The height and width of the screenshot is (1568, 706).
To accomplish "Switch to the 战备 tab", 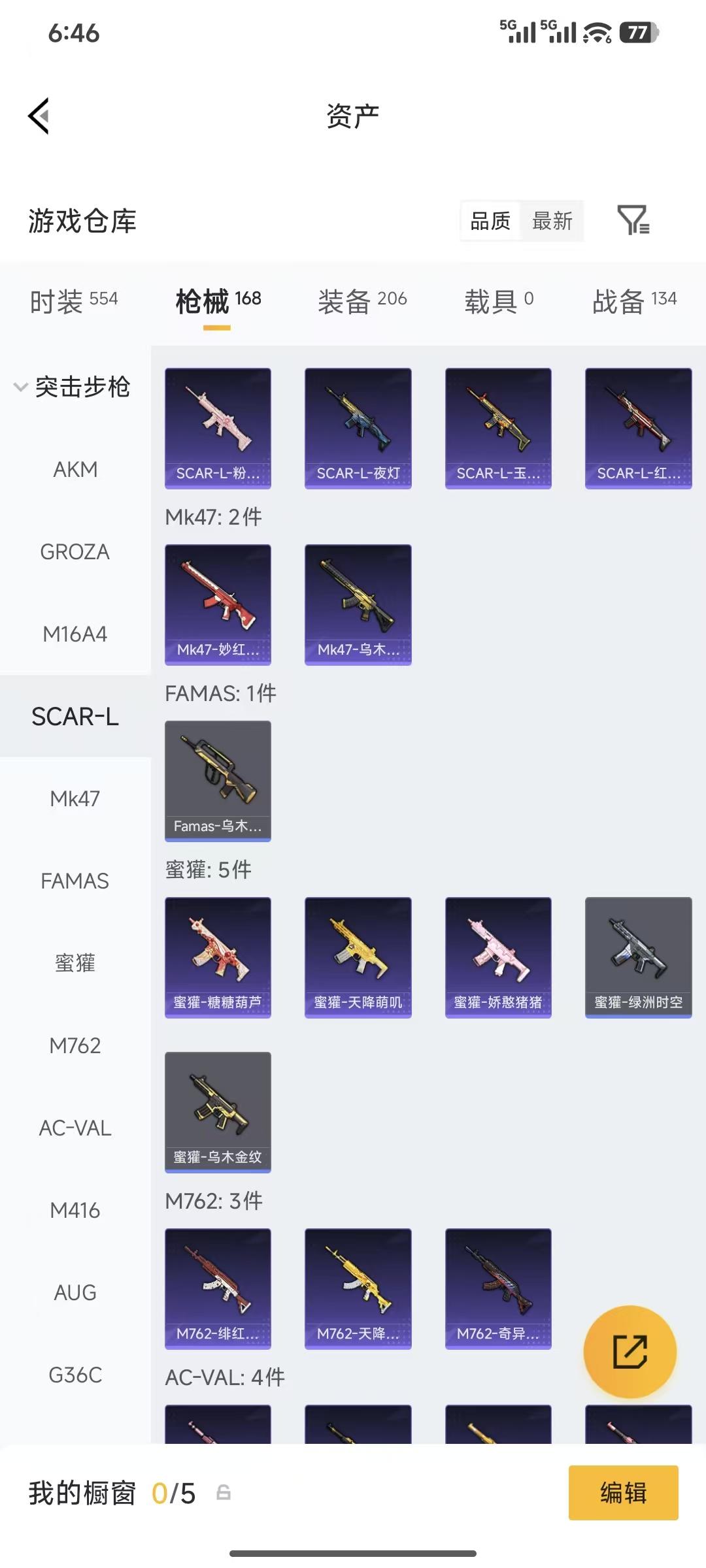I will point(634,301).
